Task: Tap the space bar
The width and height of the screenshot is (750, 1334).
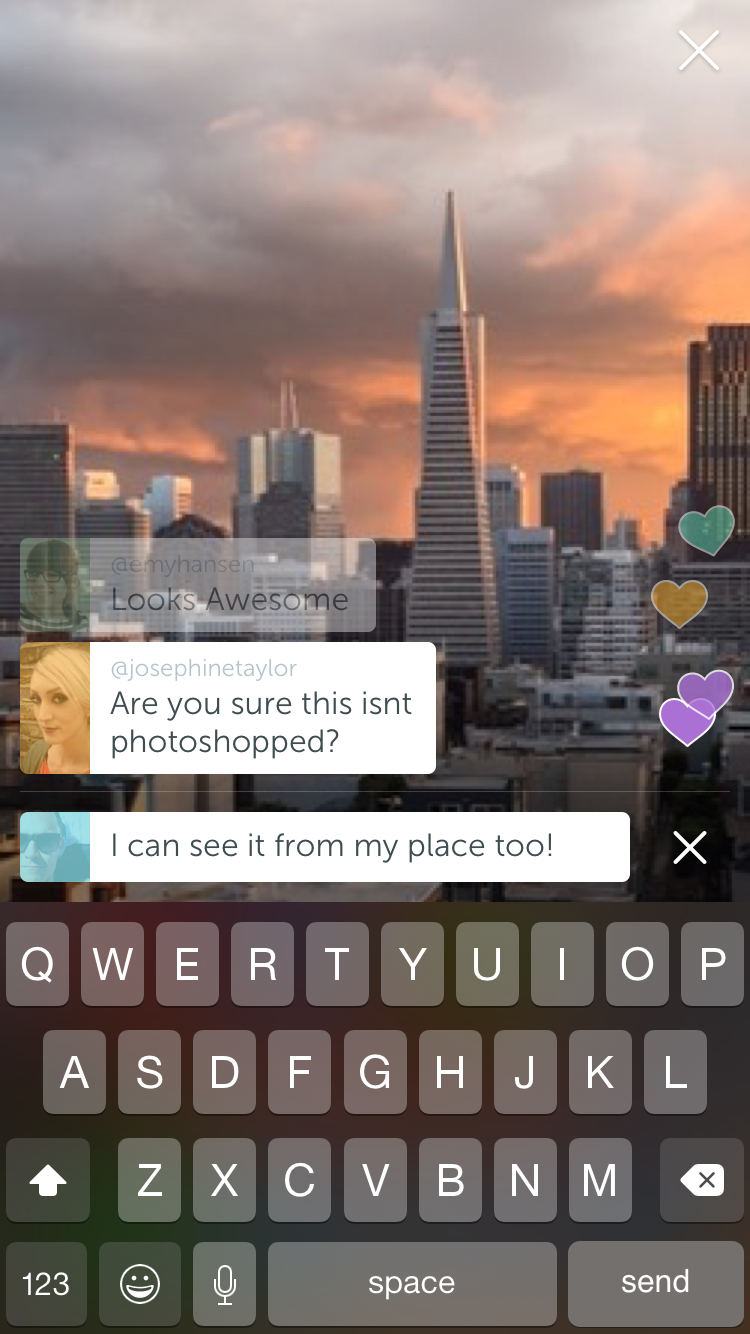Action: [x=412, y=1283]
